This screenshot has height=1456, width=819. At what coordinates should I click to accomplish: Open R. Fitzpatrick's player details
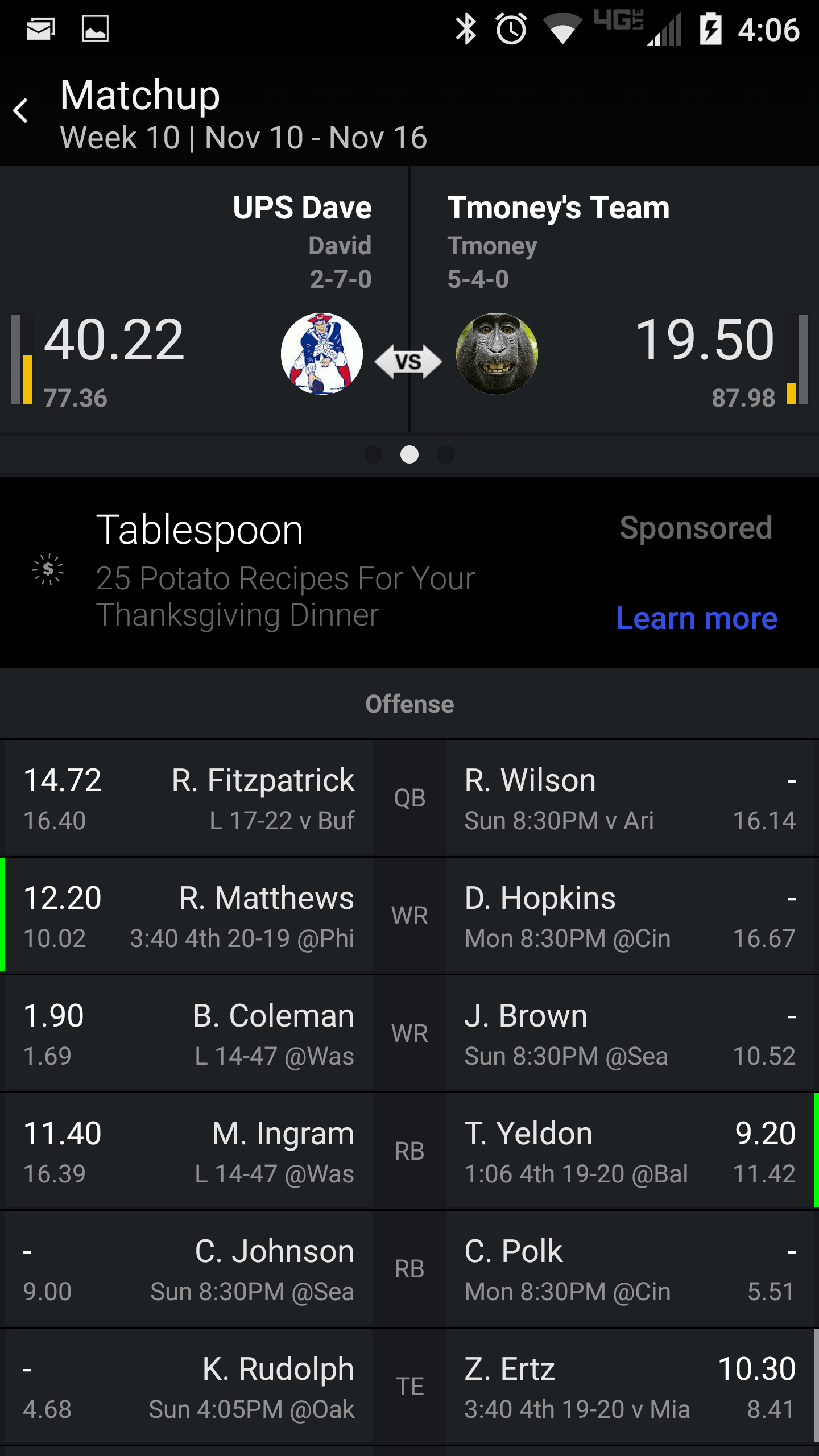tap(263, 780)
